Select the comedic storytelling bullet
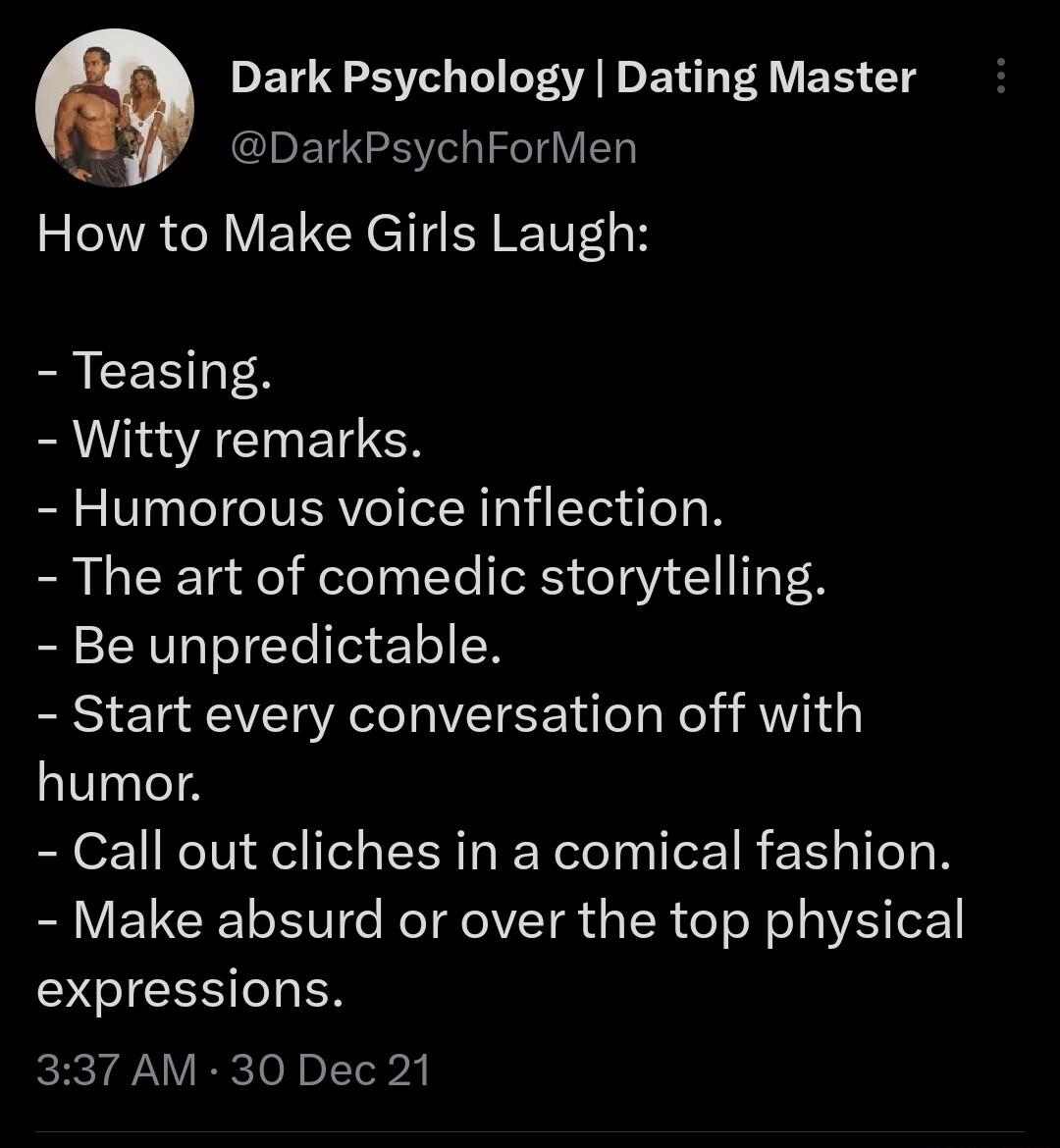Viewport: 1060px width, 1148px height. point(432,577)
